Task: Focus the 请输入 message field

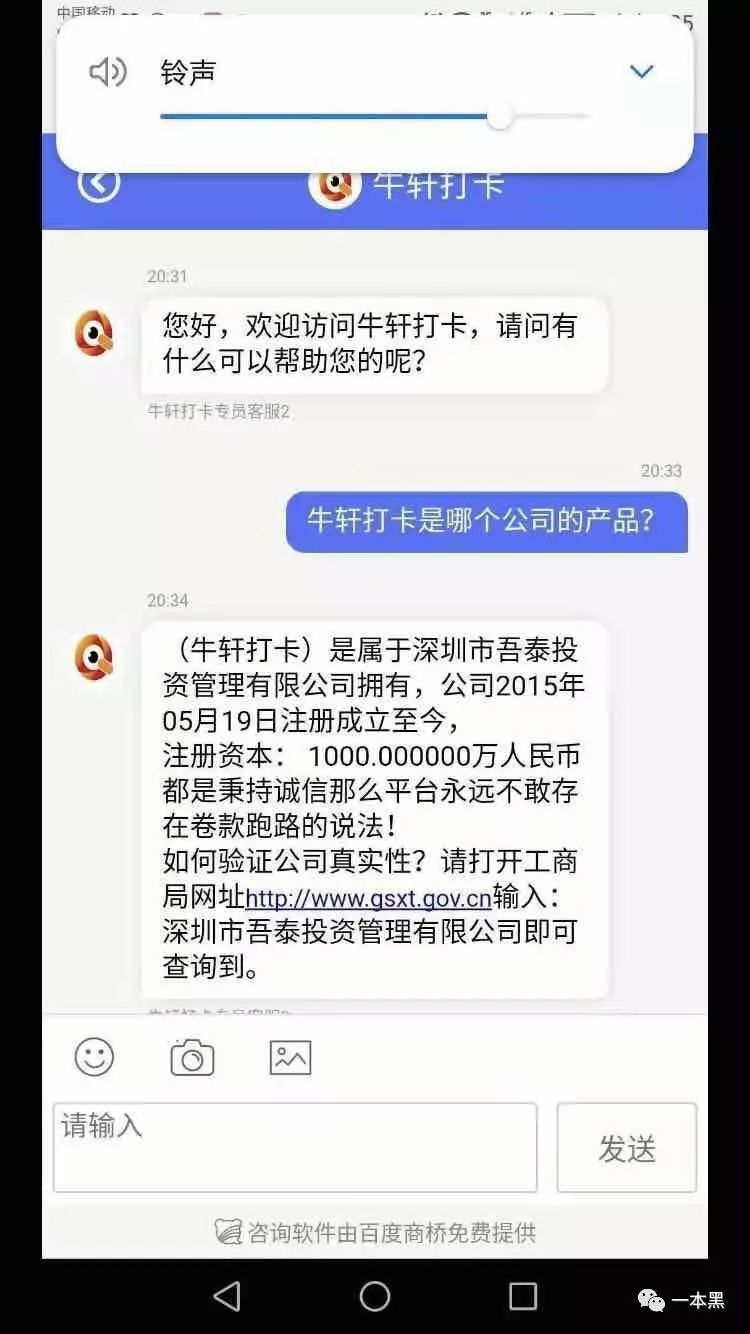Action: (295, 1148)
